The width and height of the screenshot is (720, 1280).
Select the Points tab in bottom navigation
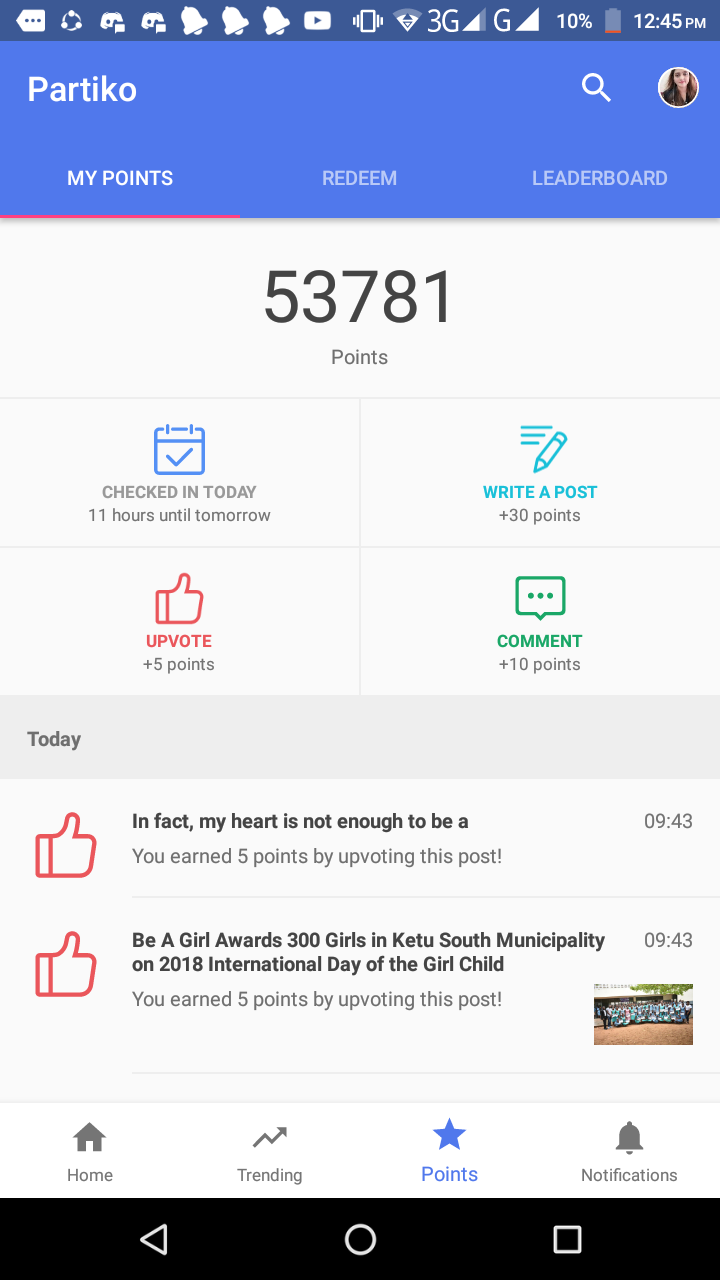tap(450, 1151)
